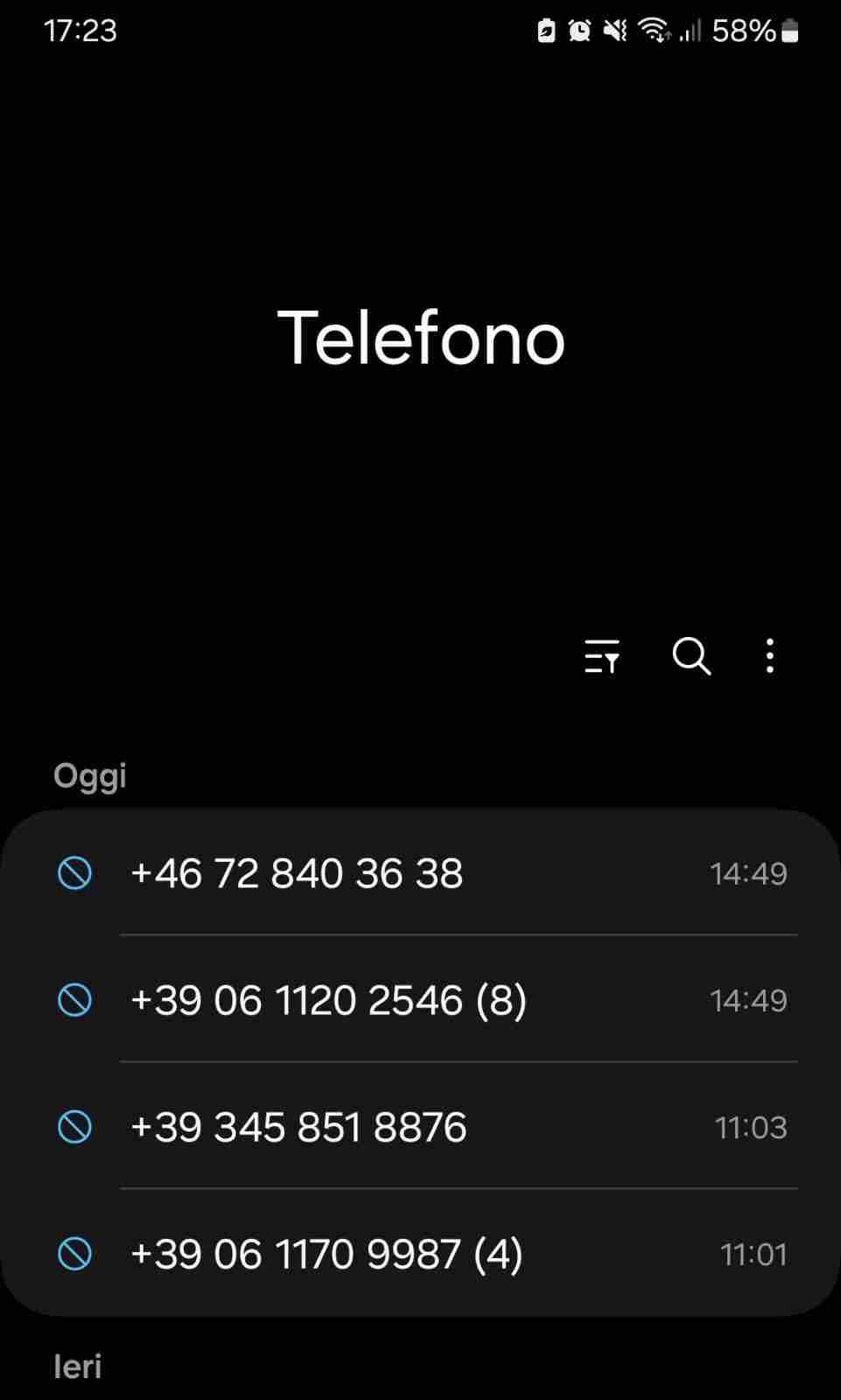View call entry +39 06 1170 9987
841x1400 pixels.
click(420, 1253)
